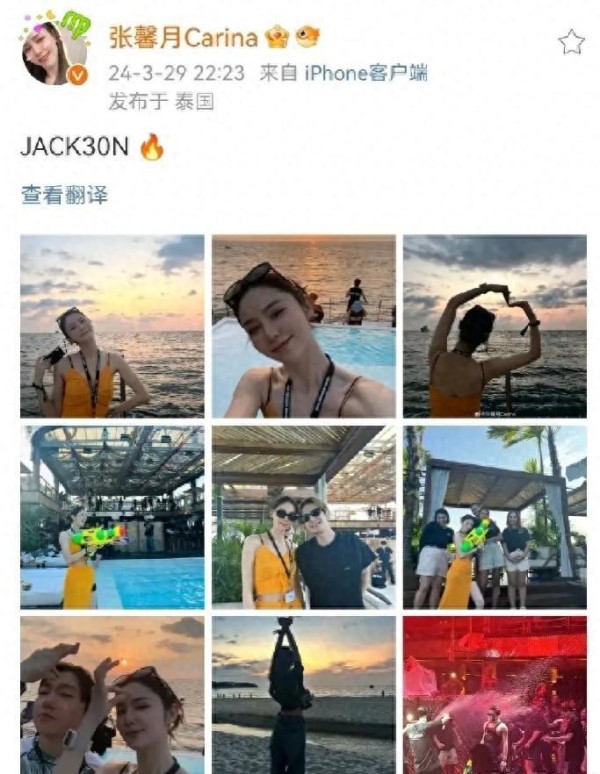The image size is (600, 774).
Task: Favorite this post with the star icon
Action: (570, 42)
